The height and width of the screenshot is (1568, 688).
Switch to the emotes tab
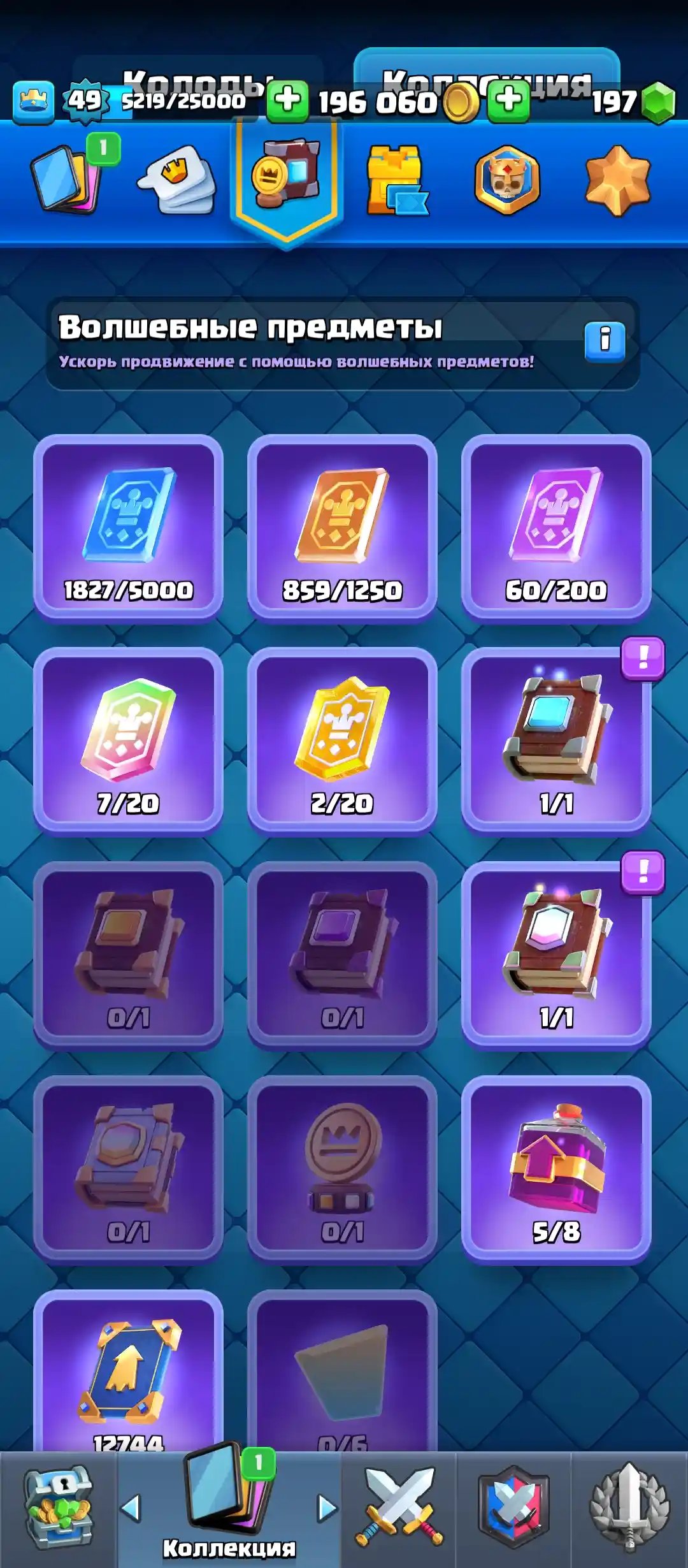tap(176, 178)
